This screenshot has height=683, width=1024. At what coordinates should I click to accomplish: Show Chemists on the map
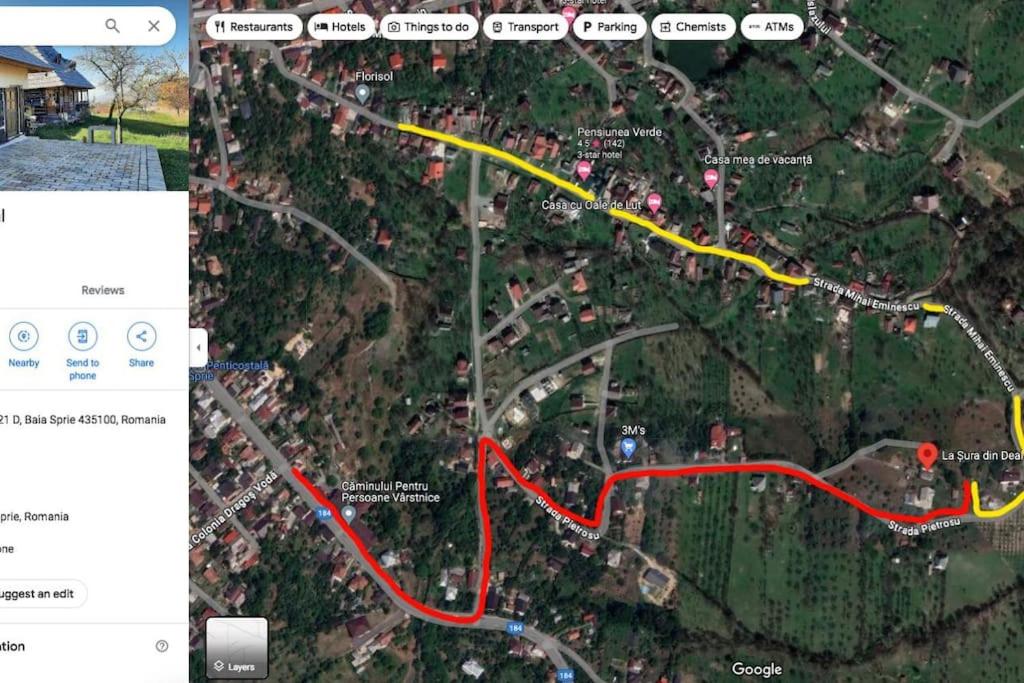(x=693, y=27)
